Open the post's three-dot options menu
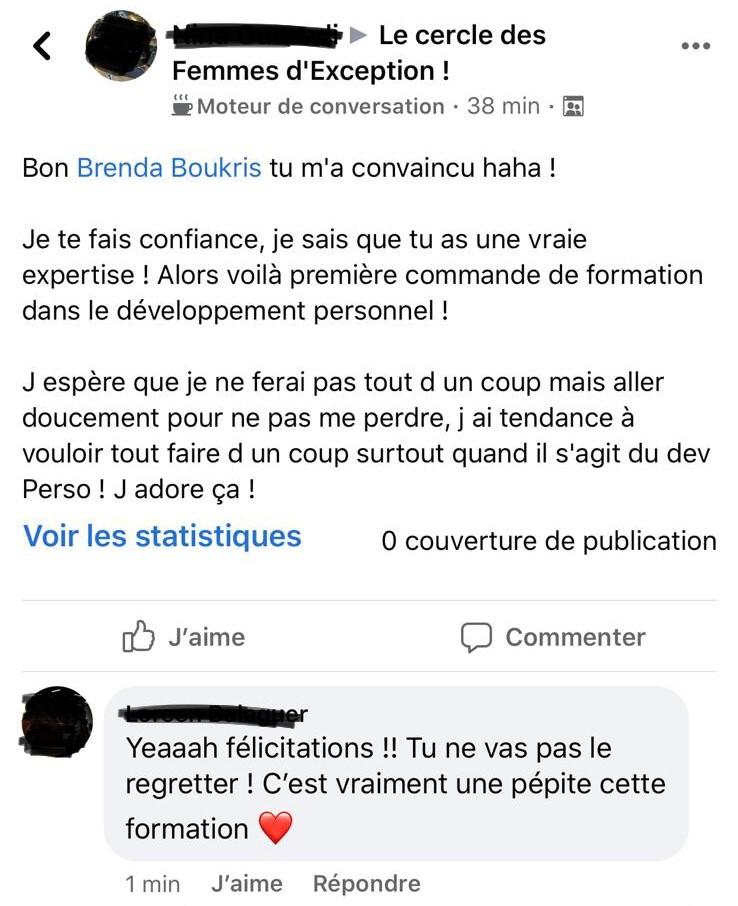Viewport: 738px width, 906px height. 695,46
